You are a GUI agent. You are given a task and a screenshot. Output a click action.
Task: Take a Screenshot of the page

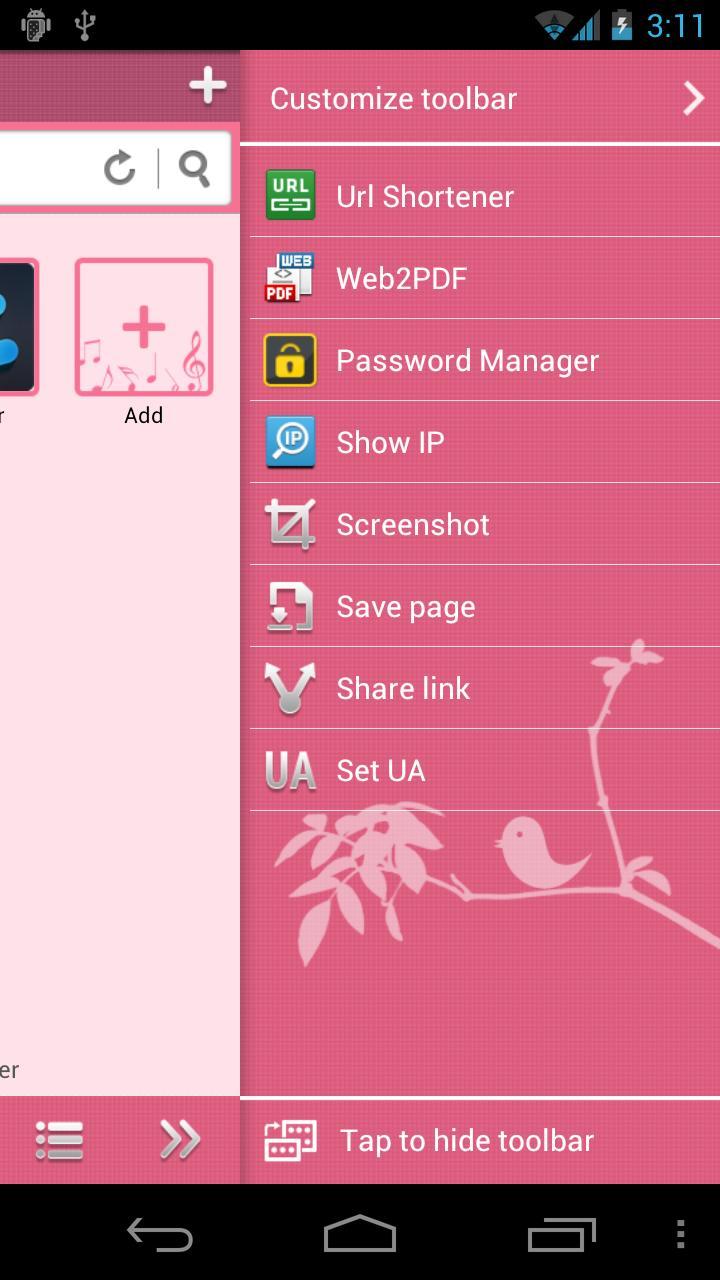(480, 524)
